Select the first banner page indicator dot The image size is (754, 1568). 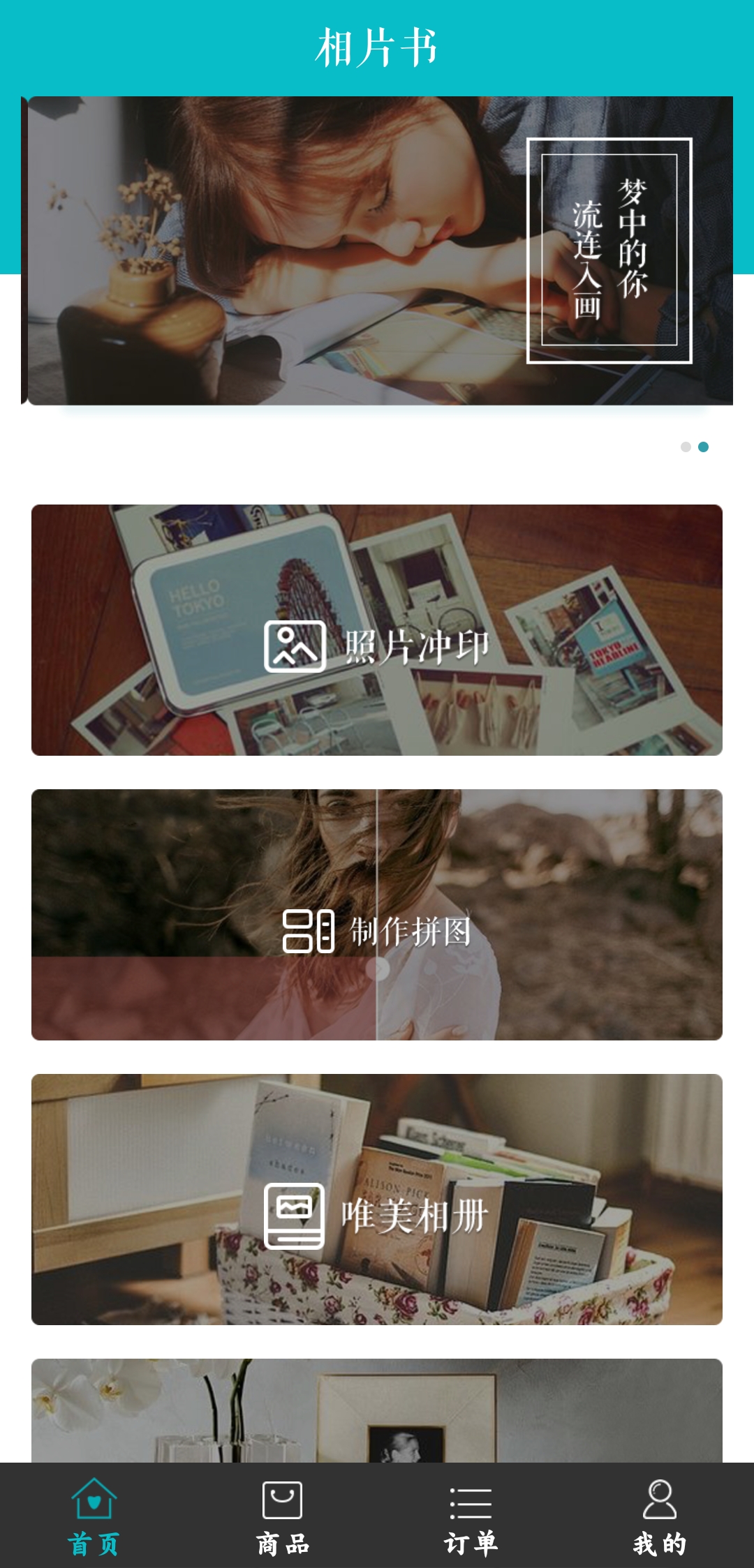click(x=686, y=447)
